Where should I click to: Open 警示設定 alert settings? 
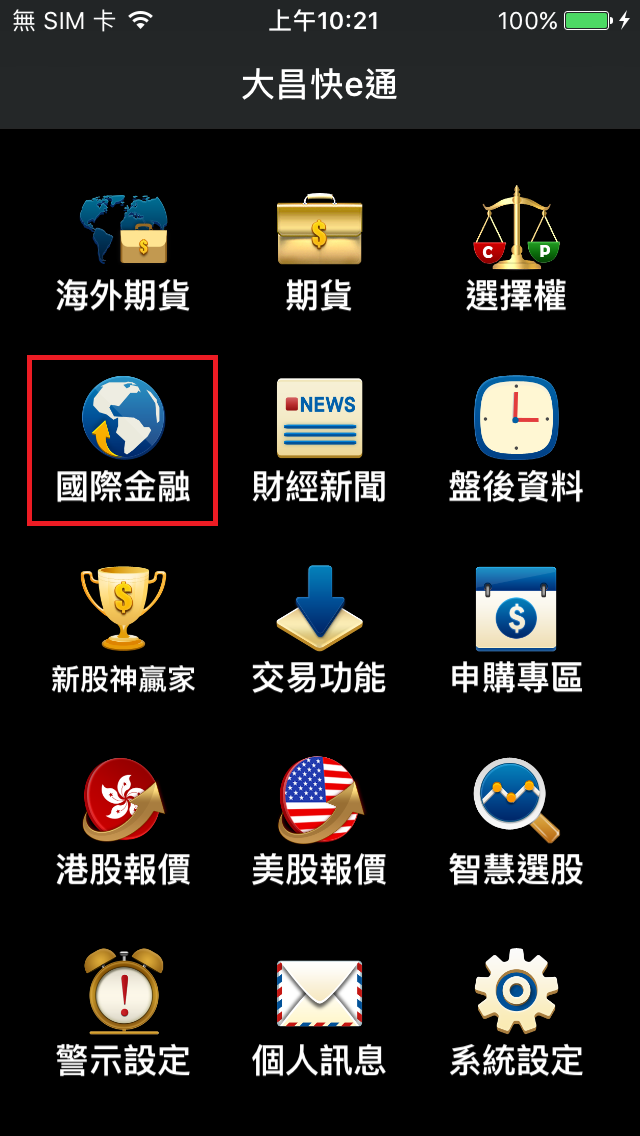(x=123, y=1013)
